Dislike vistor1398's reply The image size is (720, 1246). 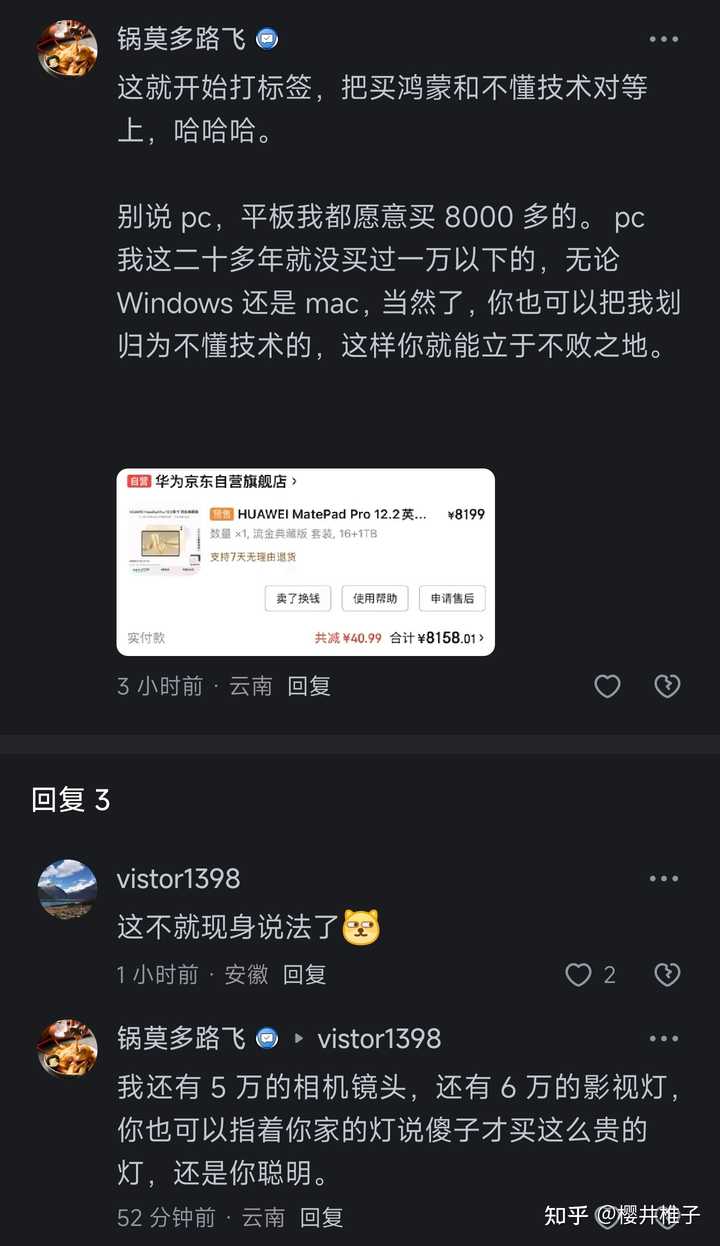(667, 974)
